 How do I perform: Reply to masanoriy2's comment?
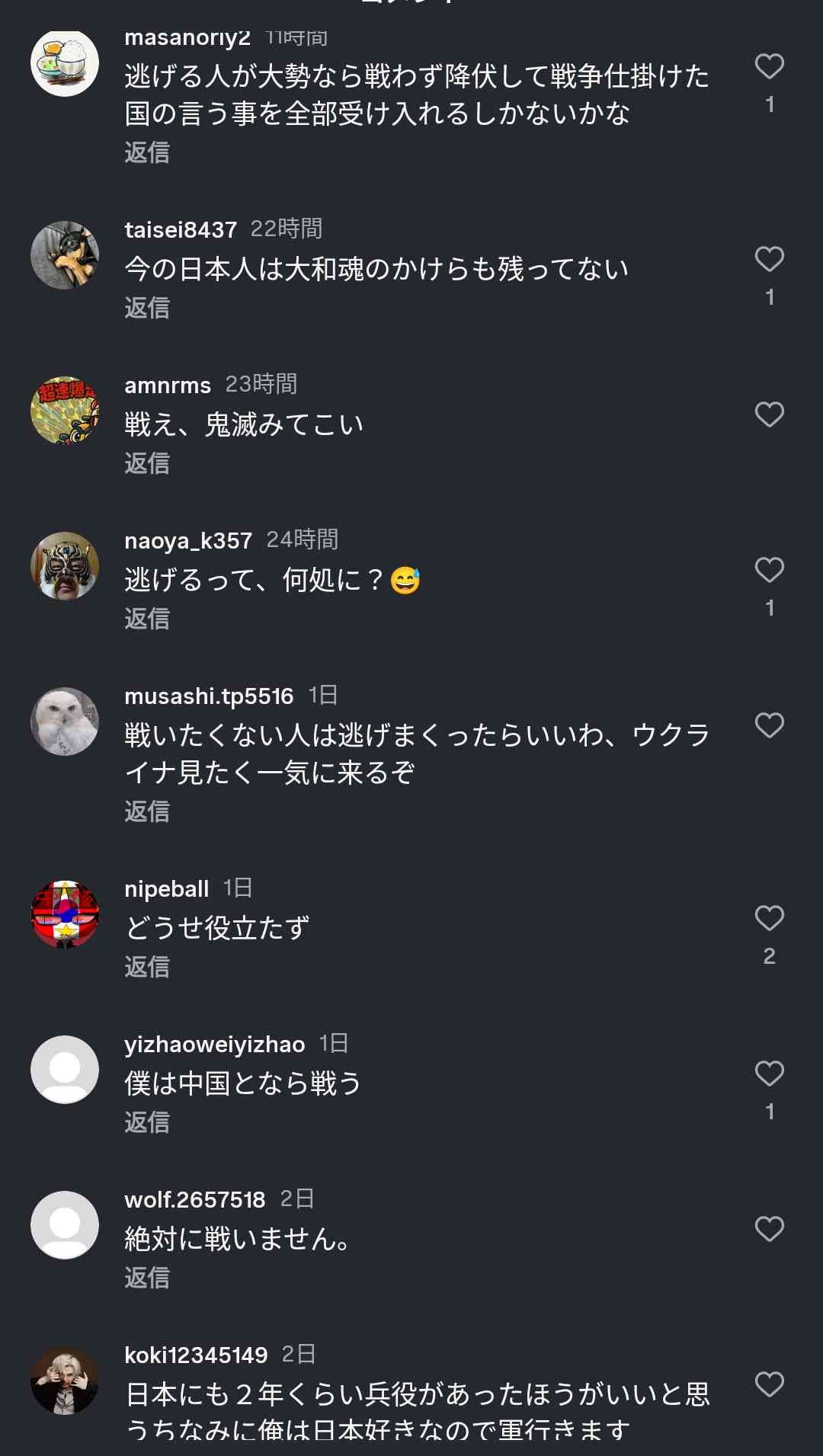(147, 152)
